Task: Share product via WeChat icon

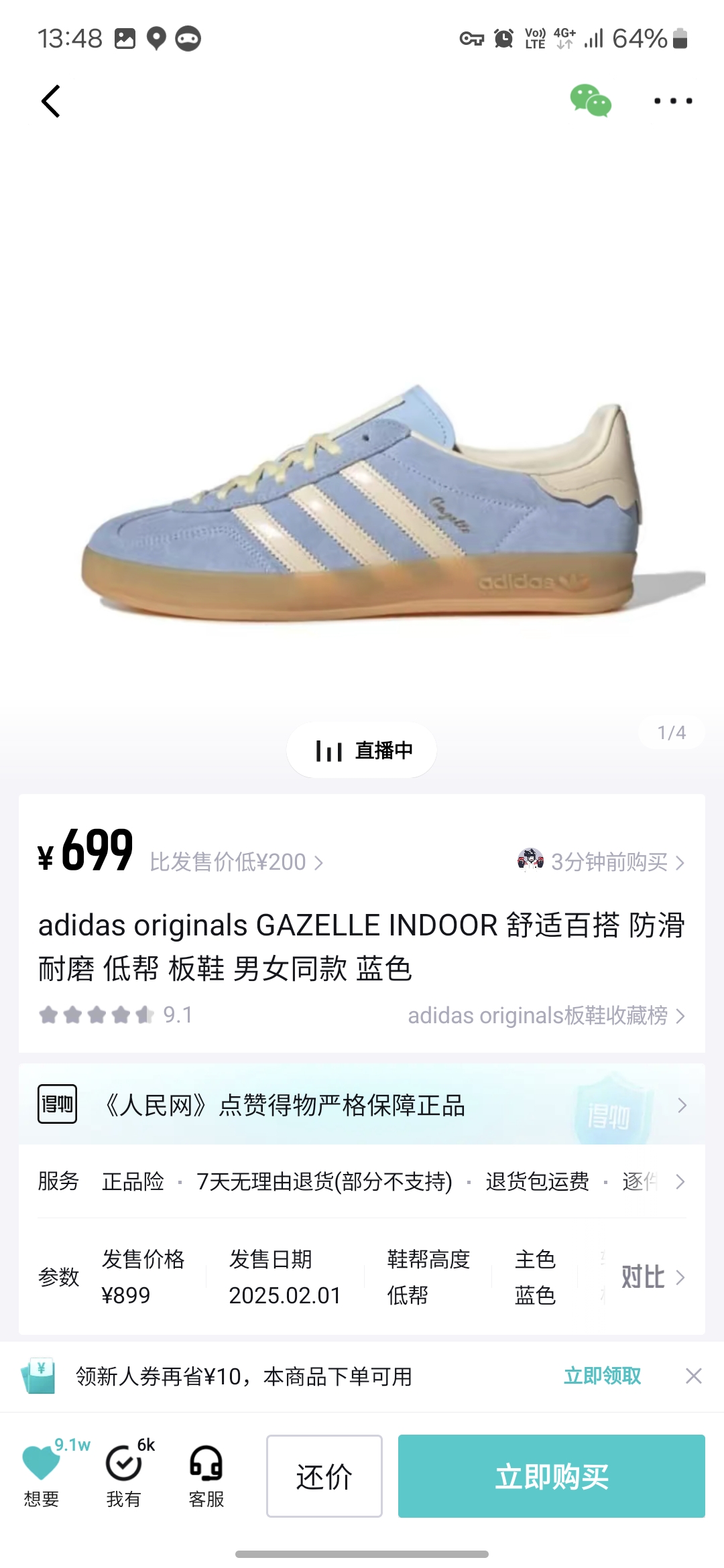Action: click(591, 101)
